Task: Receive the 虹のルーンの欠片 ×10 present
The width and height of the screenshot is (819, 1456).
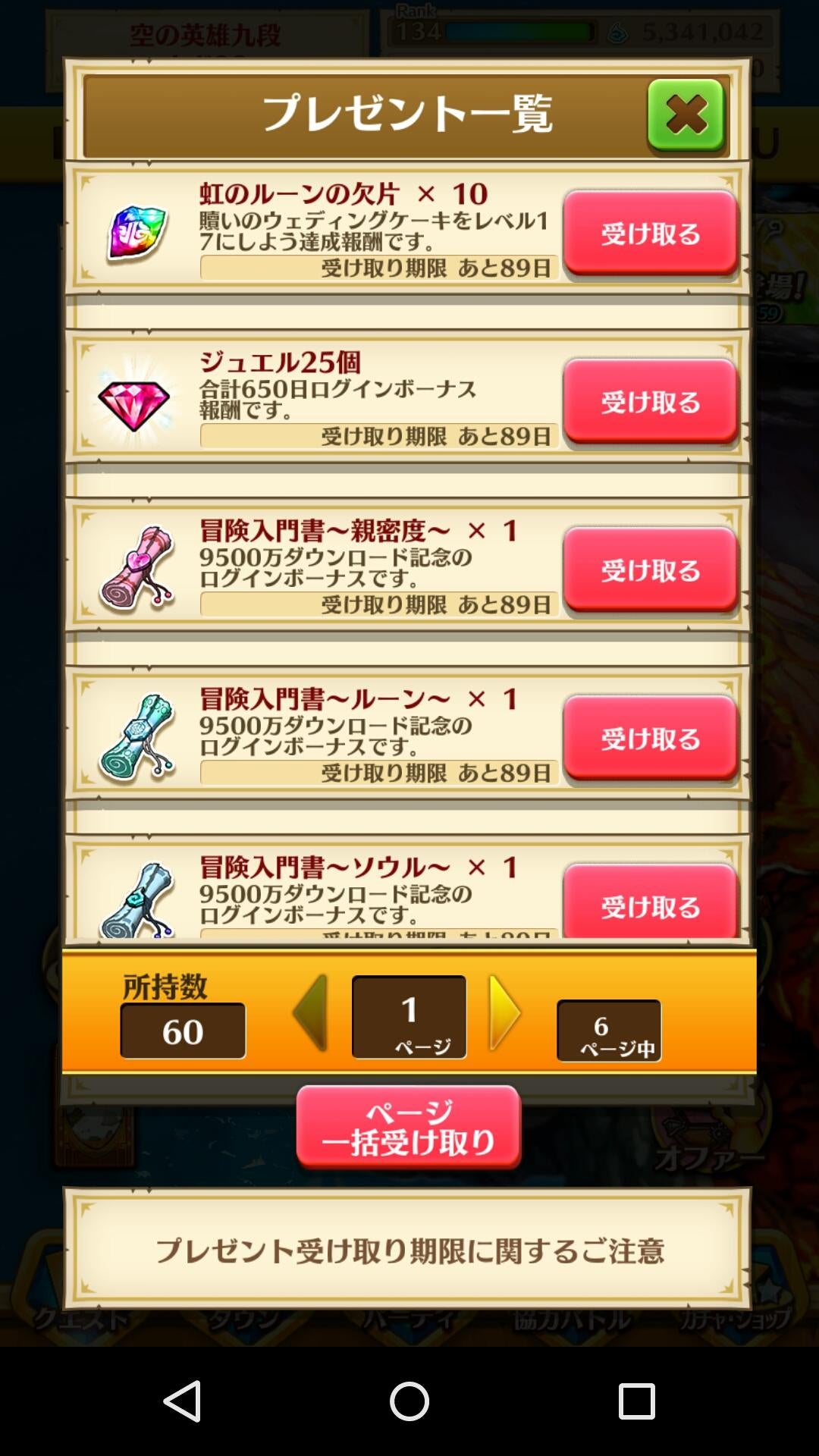Action: click(650, 233)
